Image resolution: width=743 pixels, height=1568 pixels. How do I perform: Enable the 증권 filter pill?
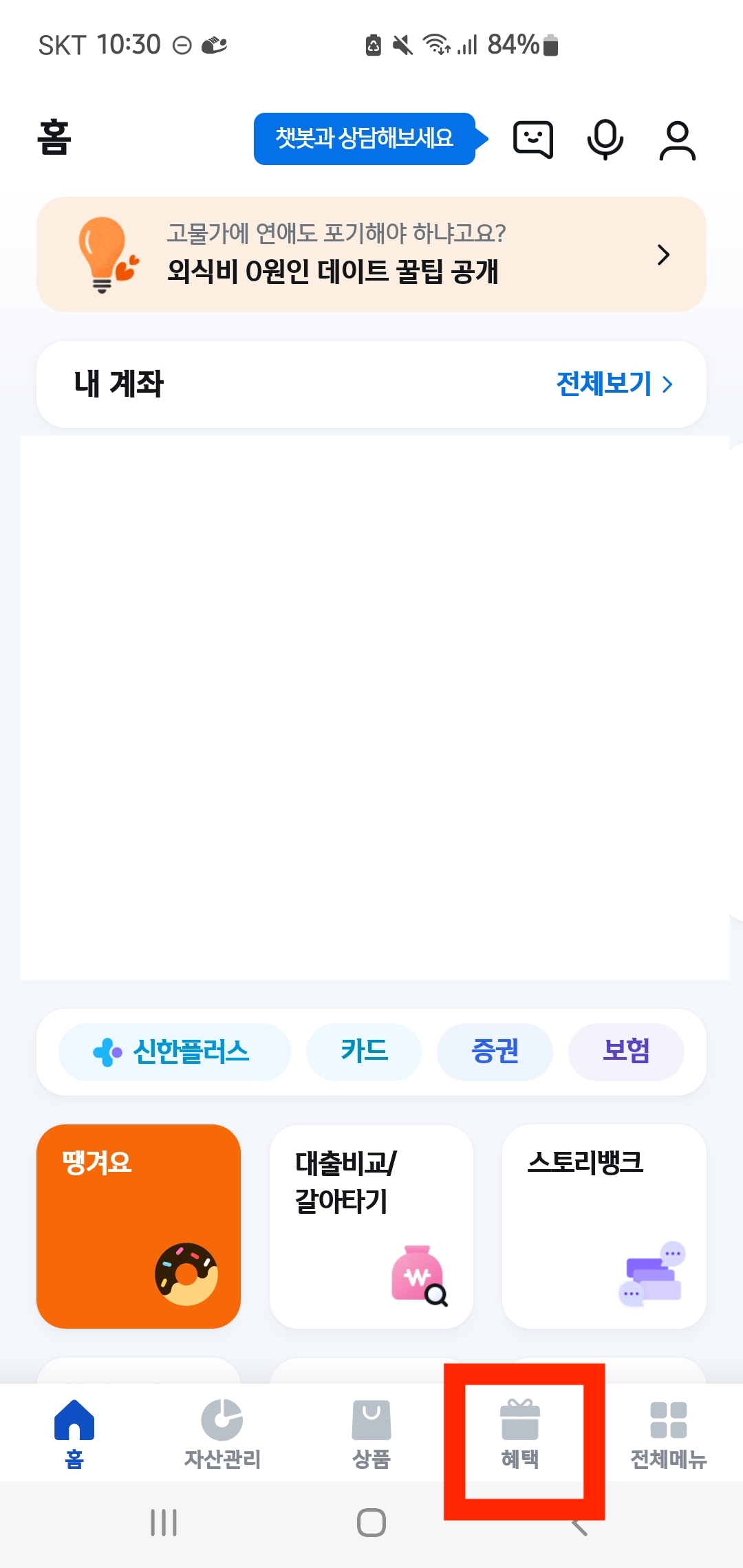[495, 1051]
